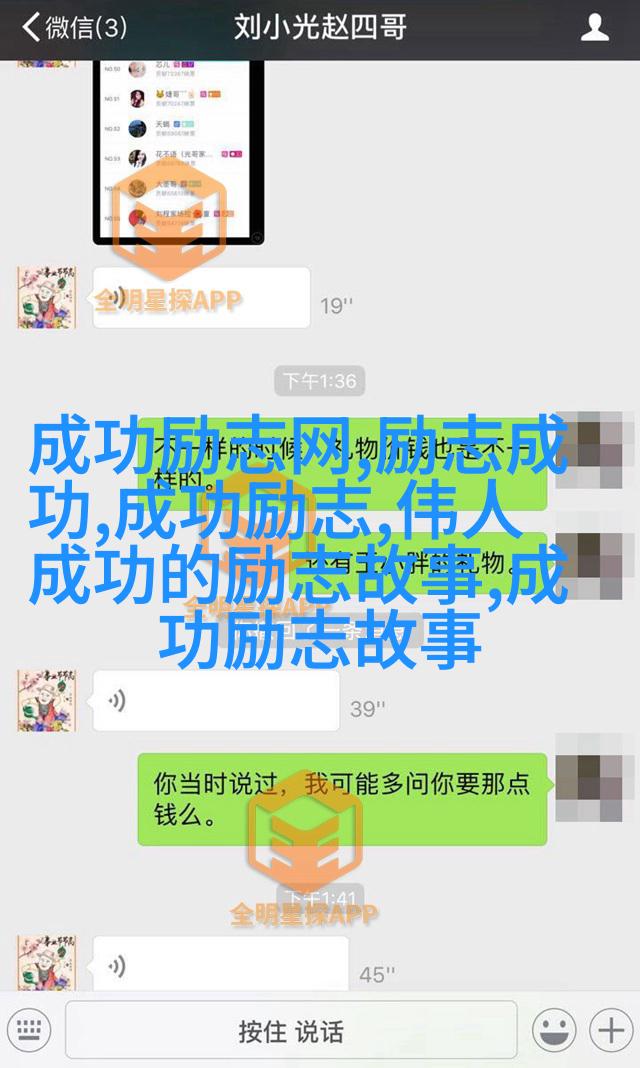Play the 45'' voice message
This screenshot has width=640, height=1068.
point(220,966)
